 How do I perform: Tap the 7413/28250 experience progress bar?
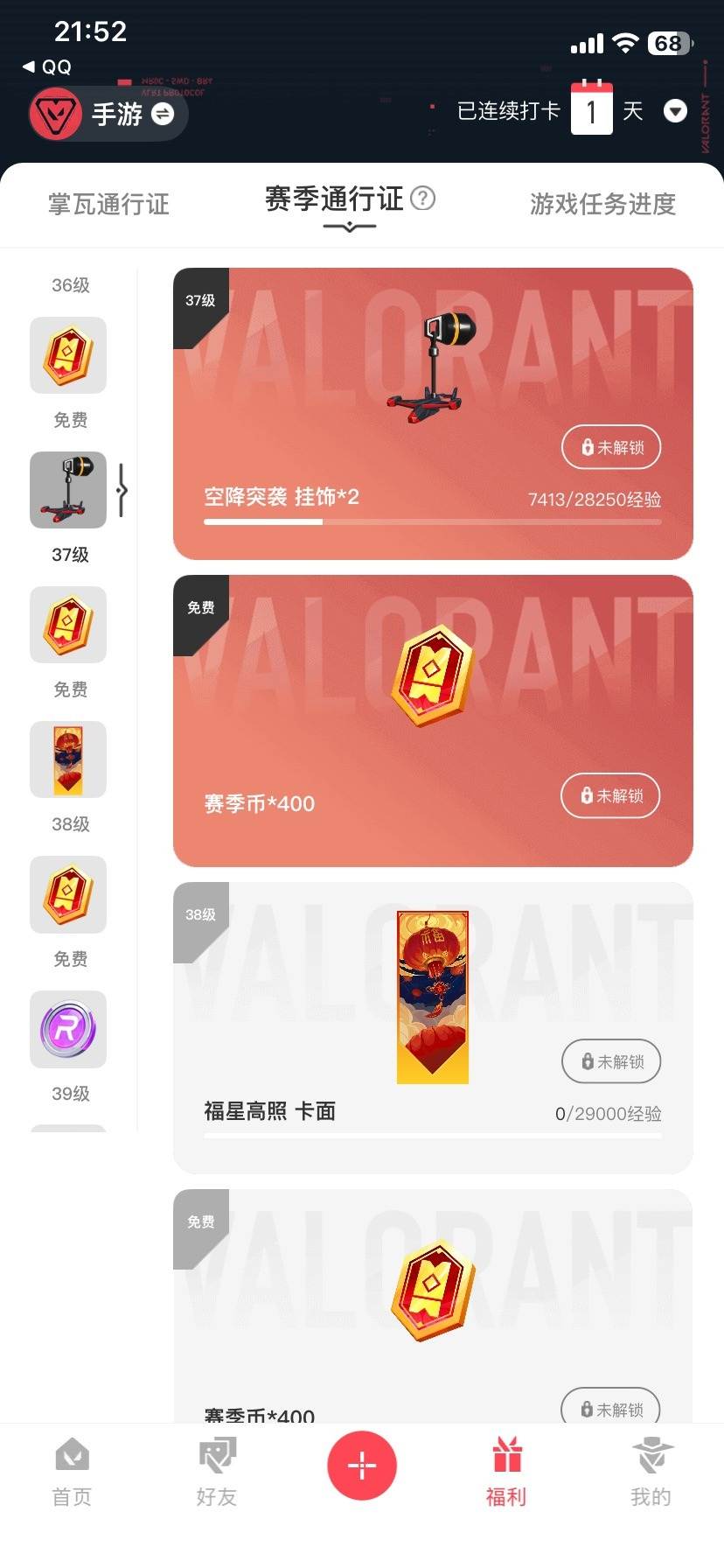433,521
